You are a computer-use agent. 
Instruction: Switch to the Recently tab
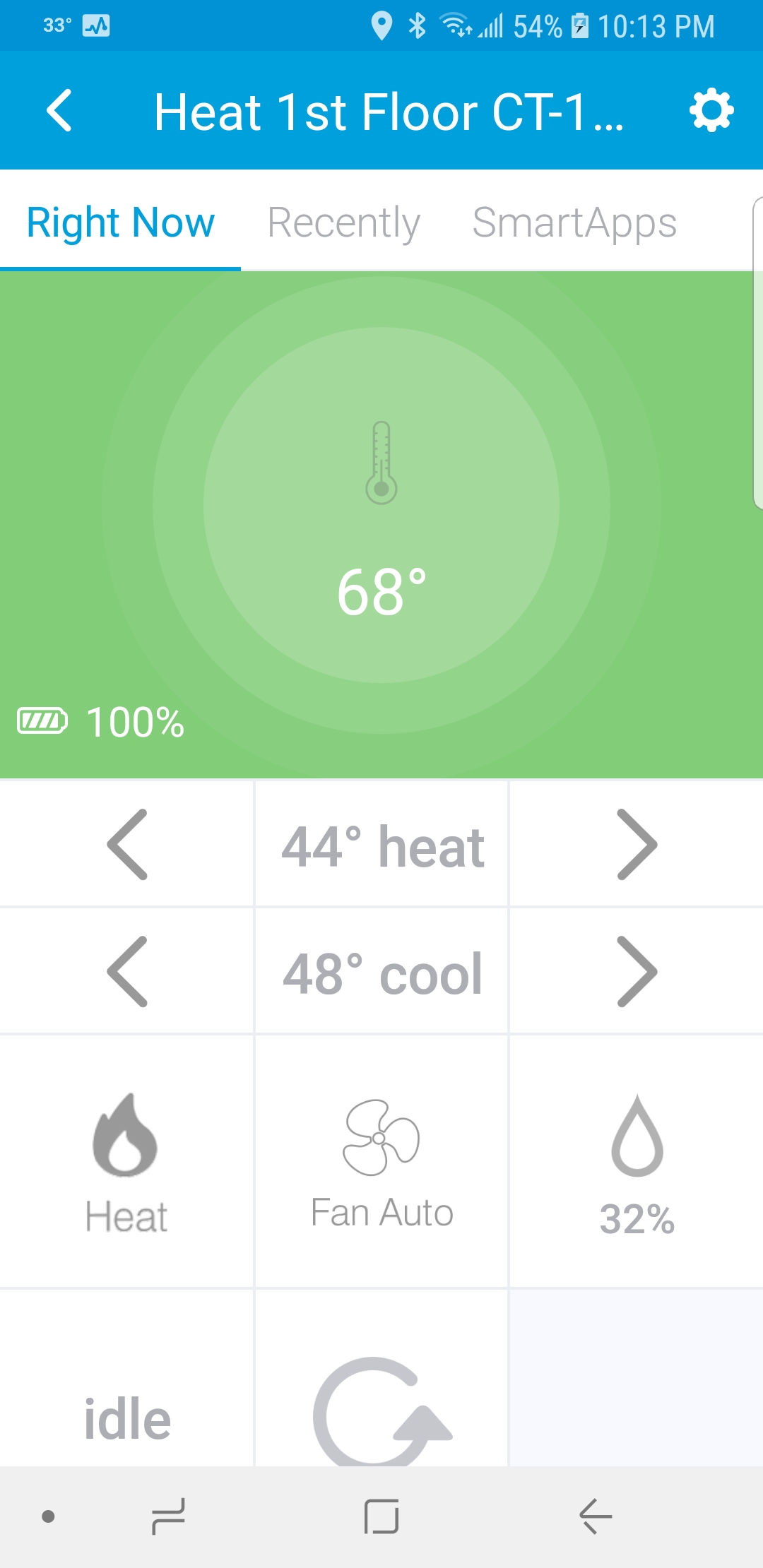tap(344, 223)
